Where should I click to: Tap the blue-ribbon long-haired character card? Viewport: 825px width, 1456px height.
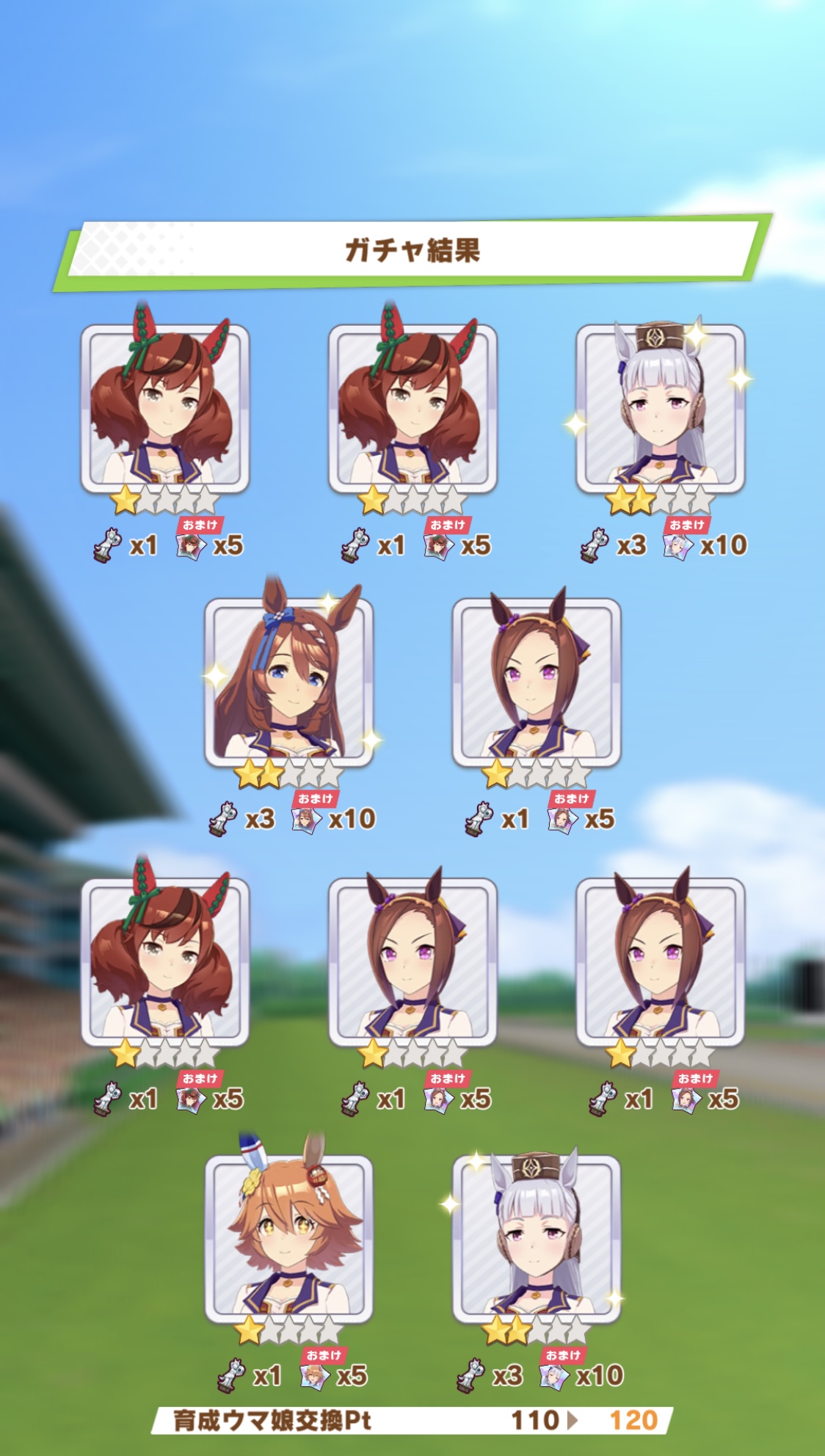tap(288, 682)
